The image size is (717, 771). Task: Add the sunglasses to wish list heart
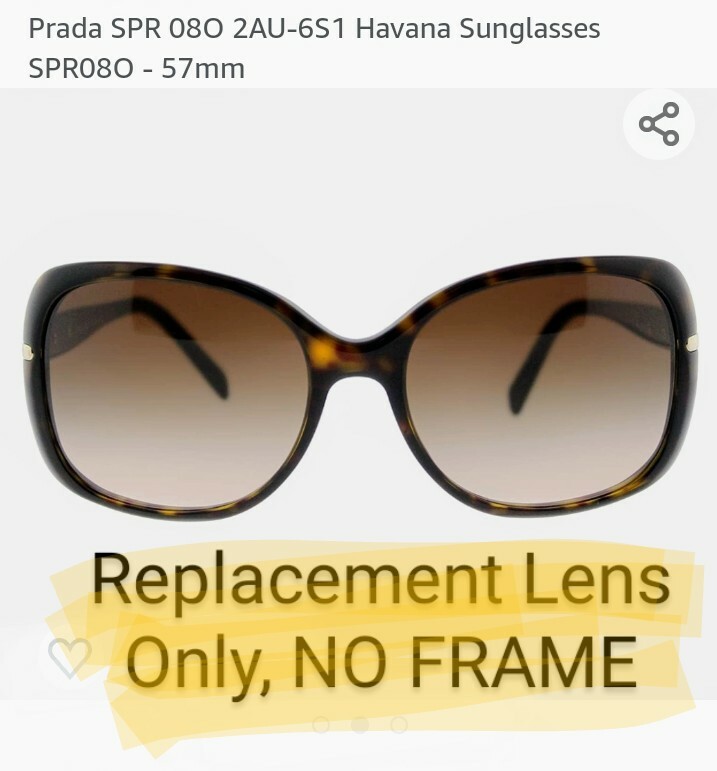[69, 657]
